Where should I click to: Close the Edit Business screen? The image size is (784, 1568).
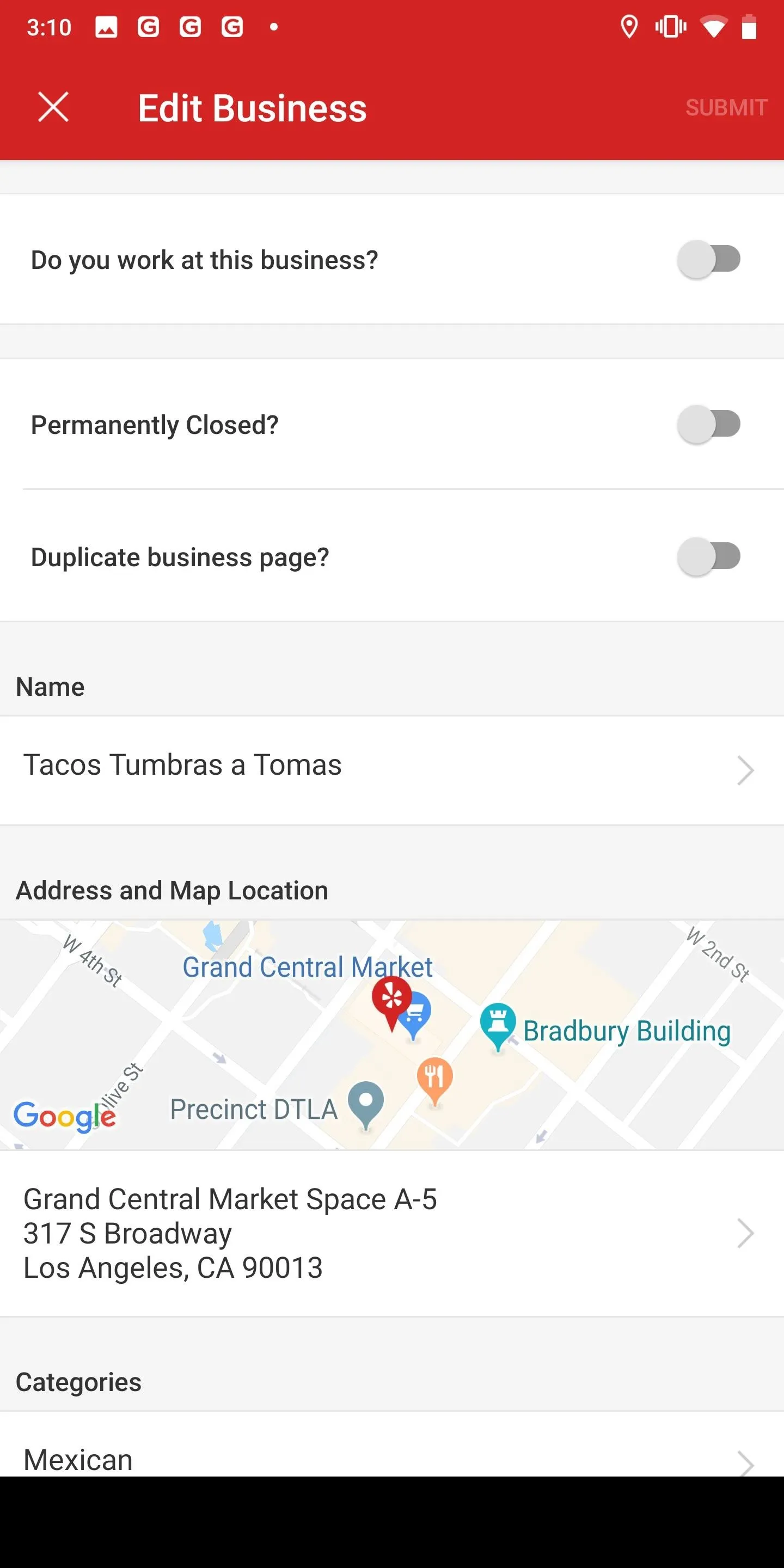point(53,107)
